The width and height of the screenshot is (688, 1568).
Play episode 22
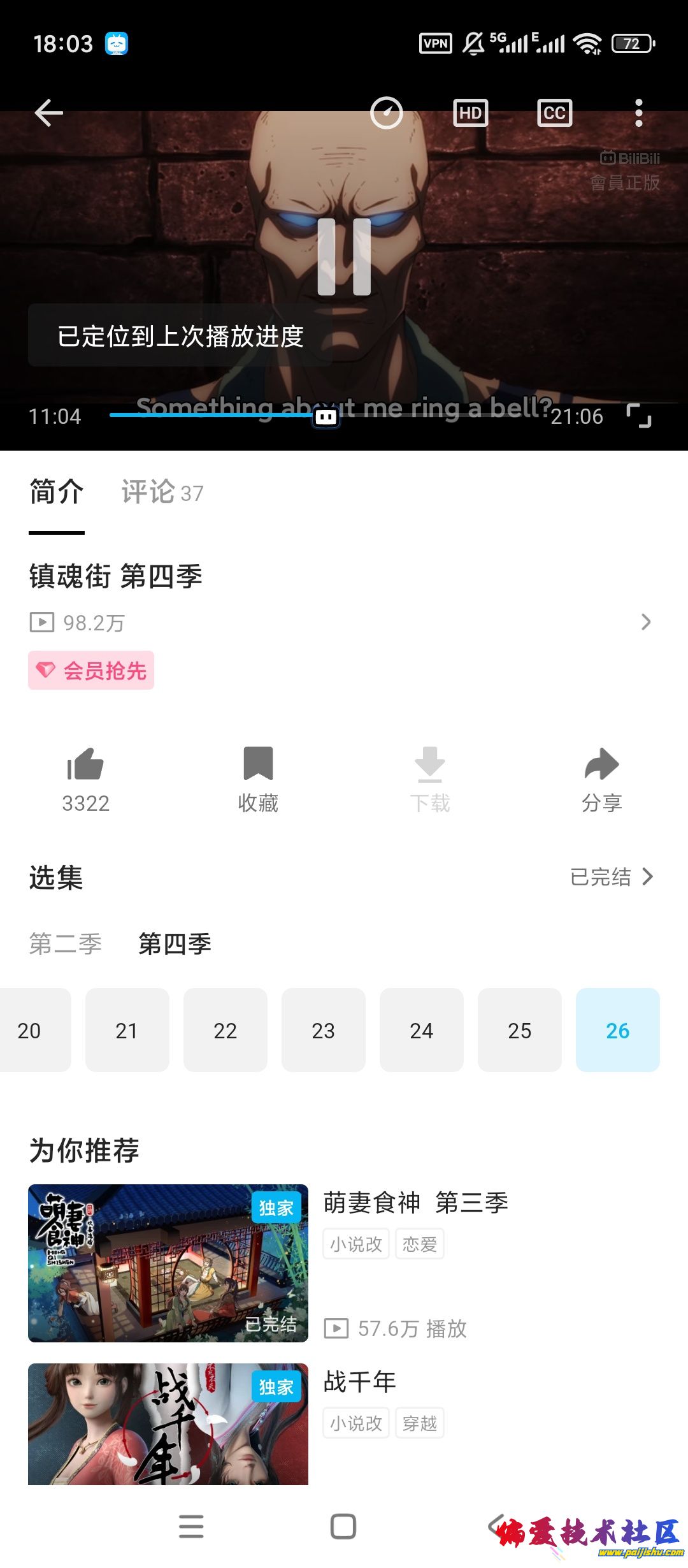pyautogui.click(x=225, y=1030)
